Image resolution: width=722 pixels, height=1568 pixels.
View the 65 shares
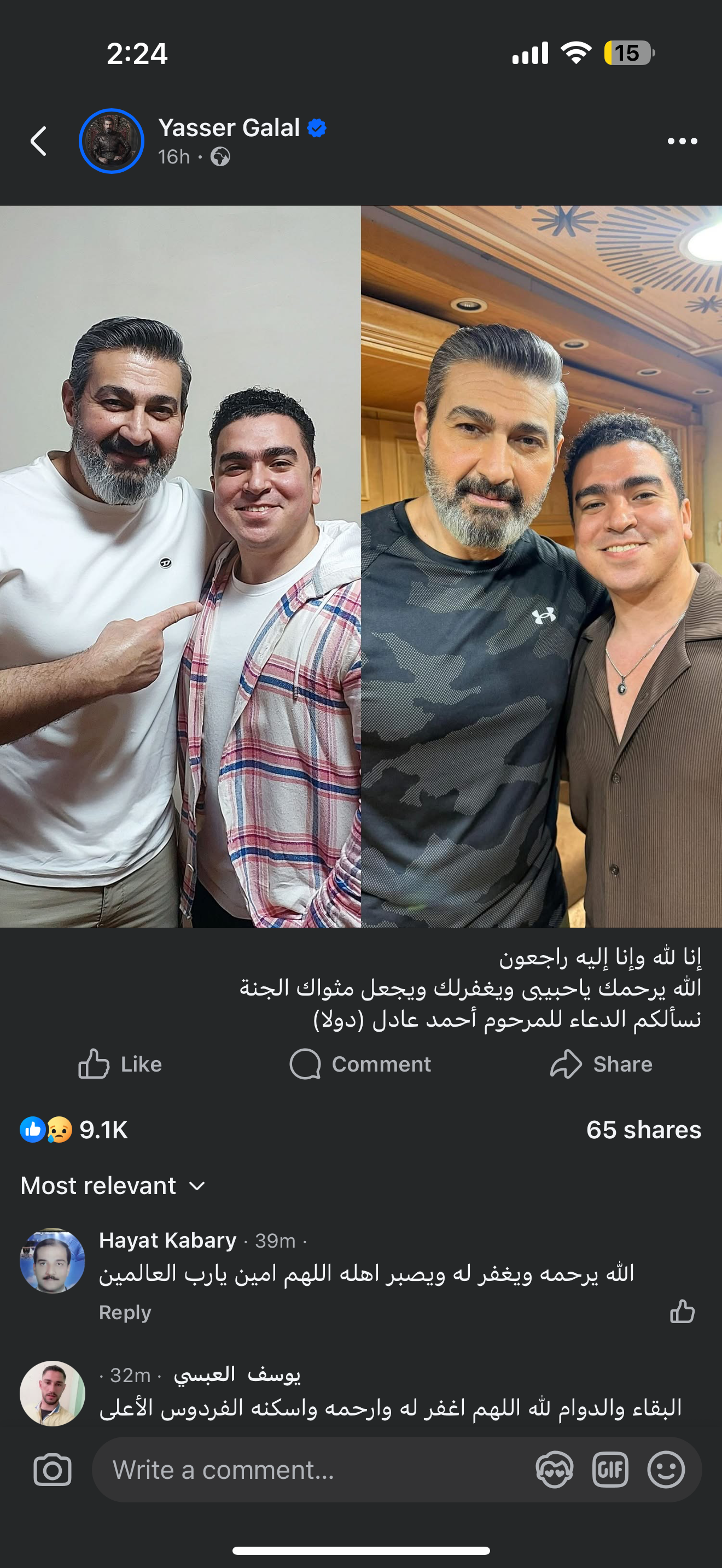643,1130
